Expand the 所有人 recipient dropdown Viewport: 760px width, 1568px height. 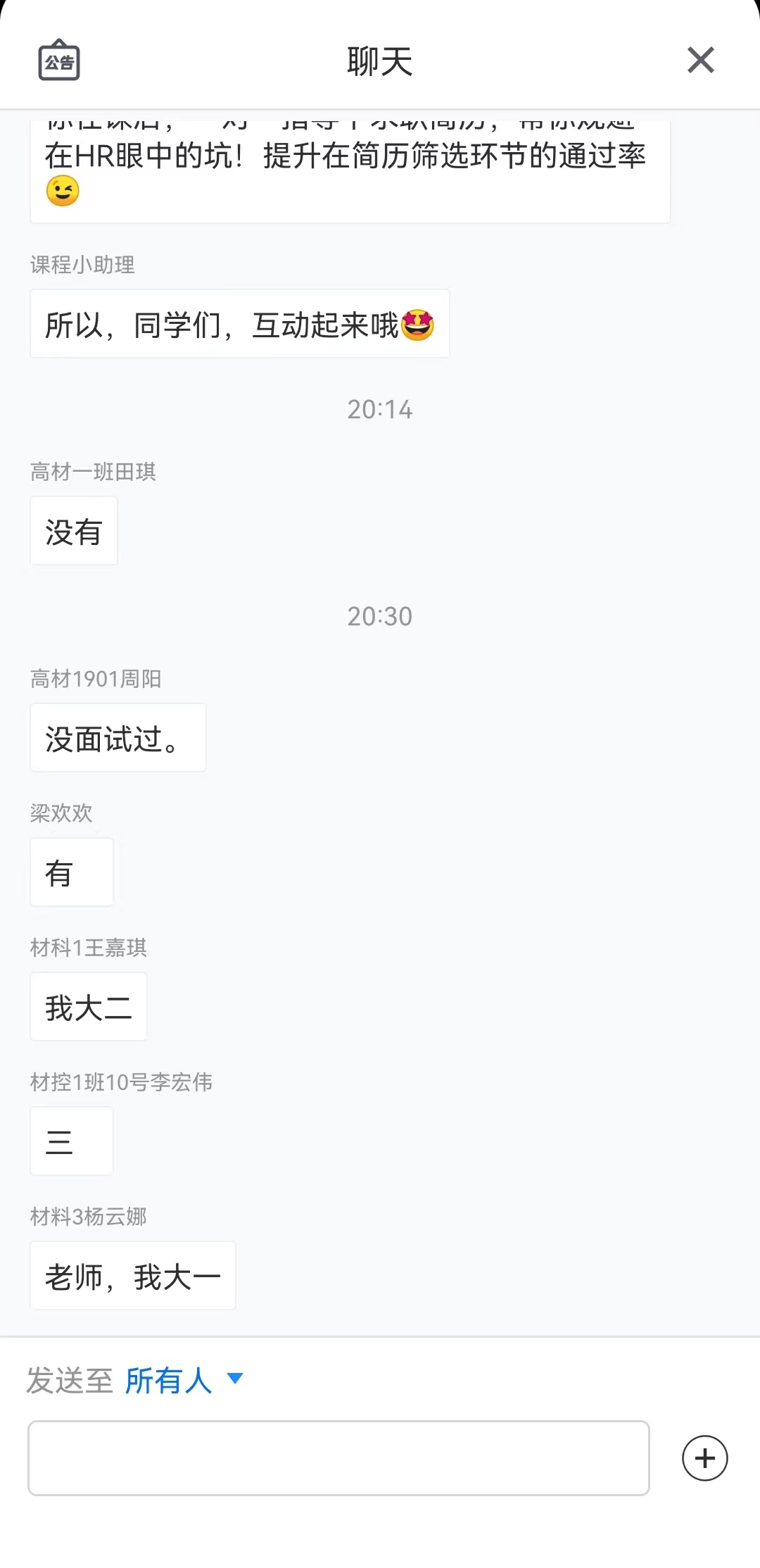pyautogui.click(x=184, y=1380)
